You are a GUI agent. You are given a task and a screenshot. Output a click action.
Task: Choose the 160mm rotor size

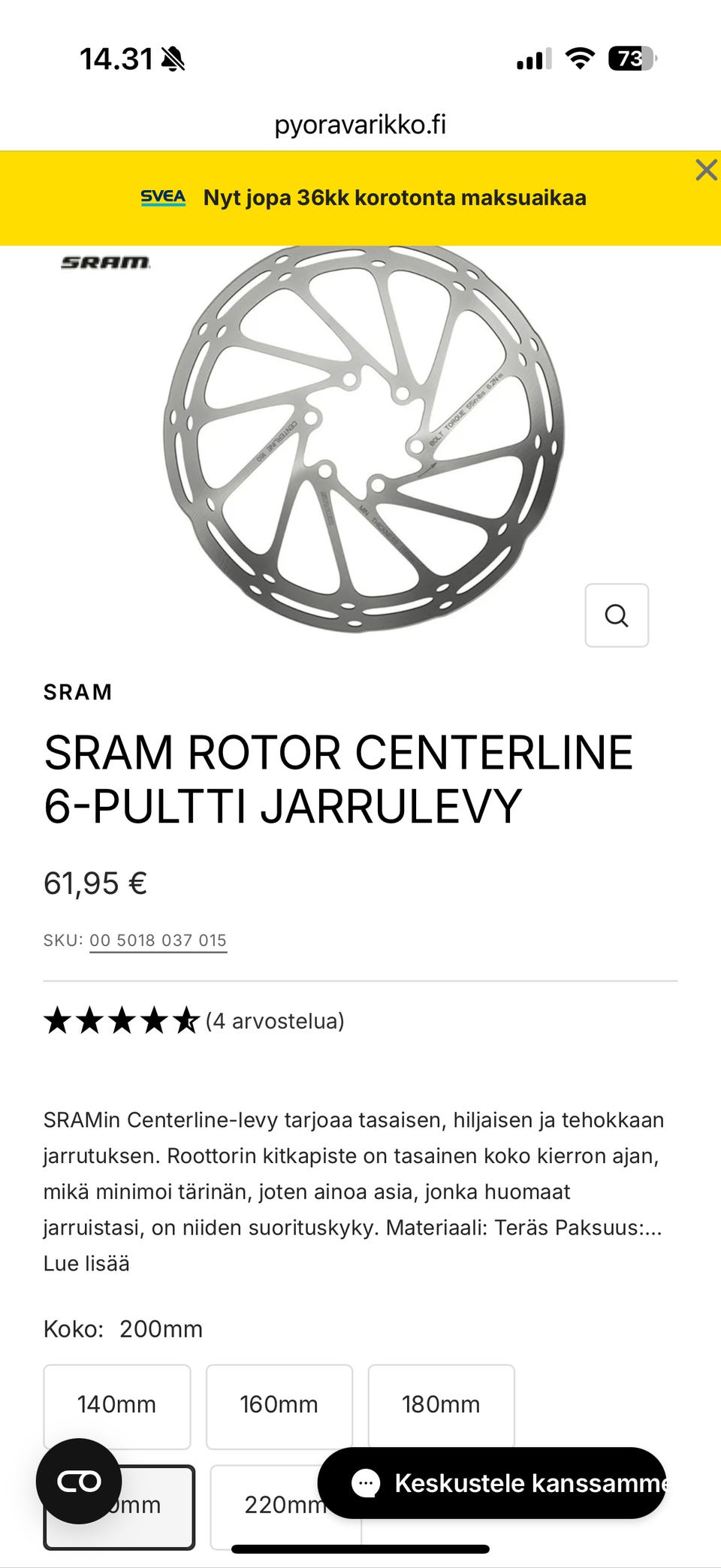(x=279, y=1405)
